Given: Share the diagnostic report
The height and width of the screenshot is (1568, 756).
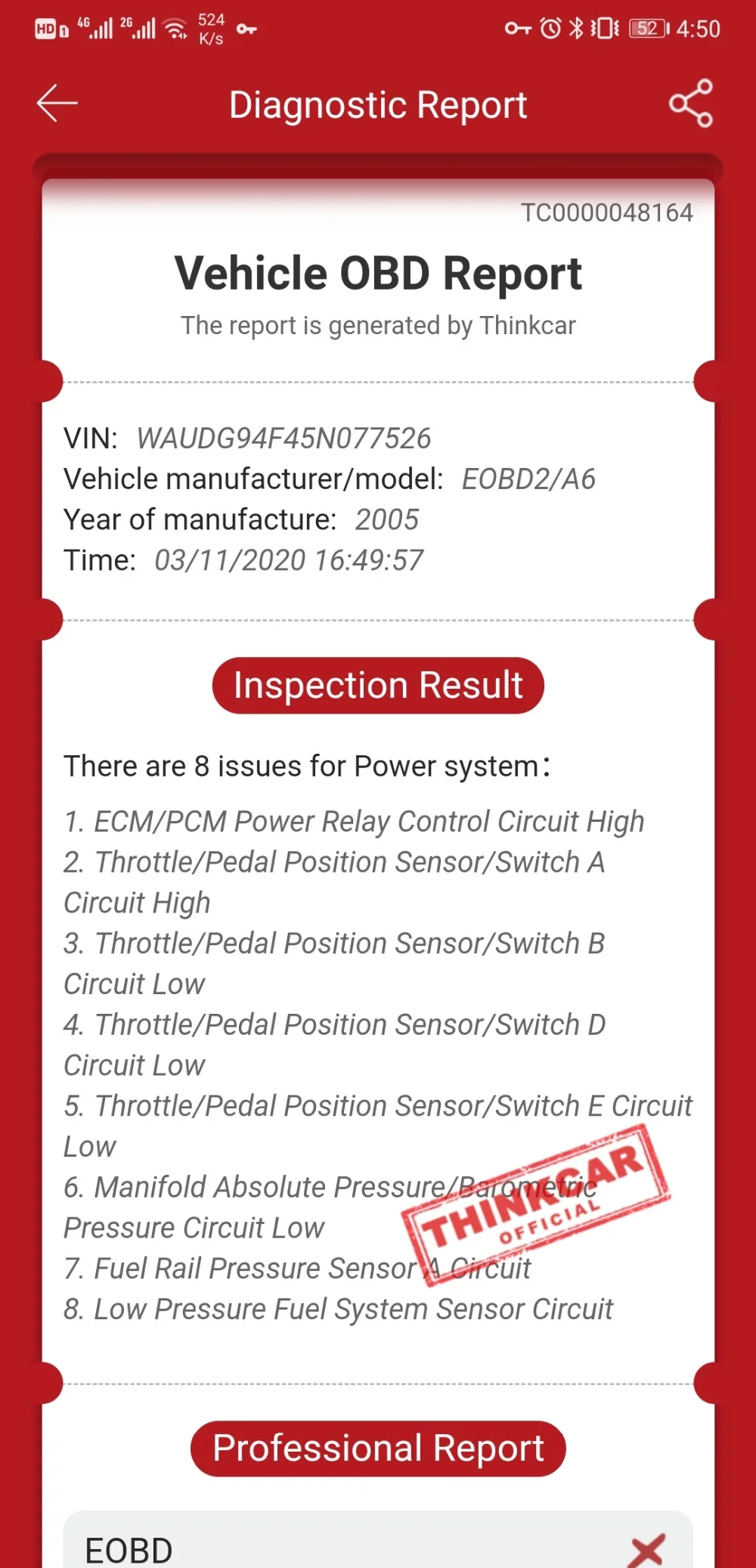Looking at the screenshot, I should click(x=691, y=104).
